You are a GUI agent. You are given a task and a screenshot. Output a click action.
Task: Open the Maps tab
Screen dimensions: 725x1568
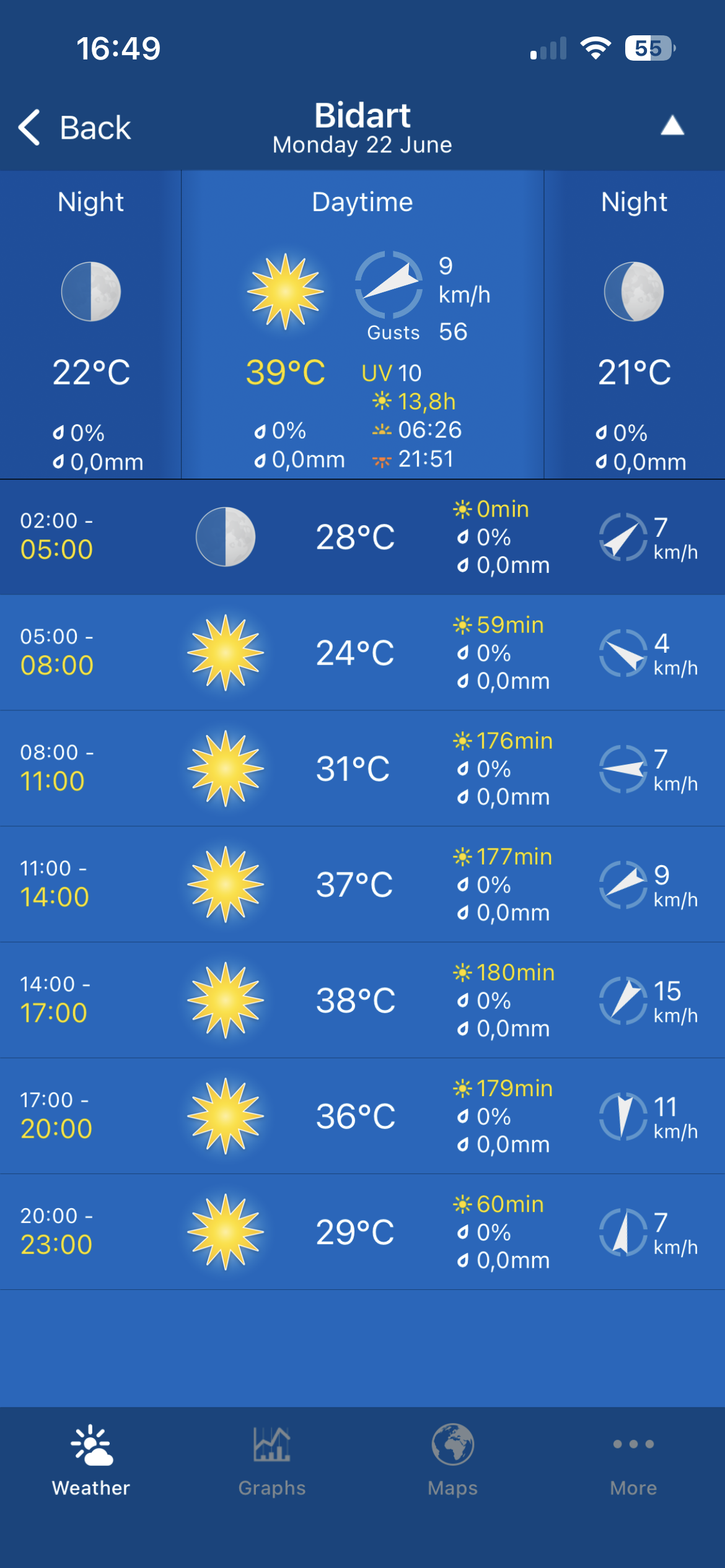pyautogui.click(x=453, y=1461)
